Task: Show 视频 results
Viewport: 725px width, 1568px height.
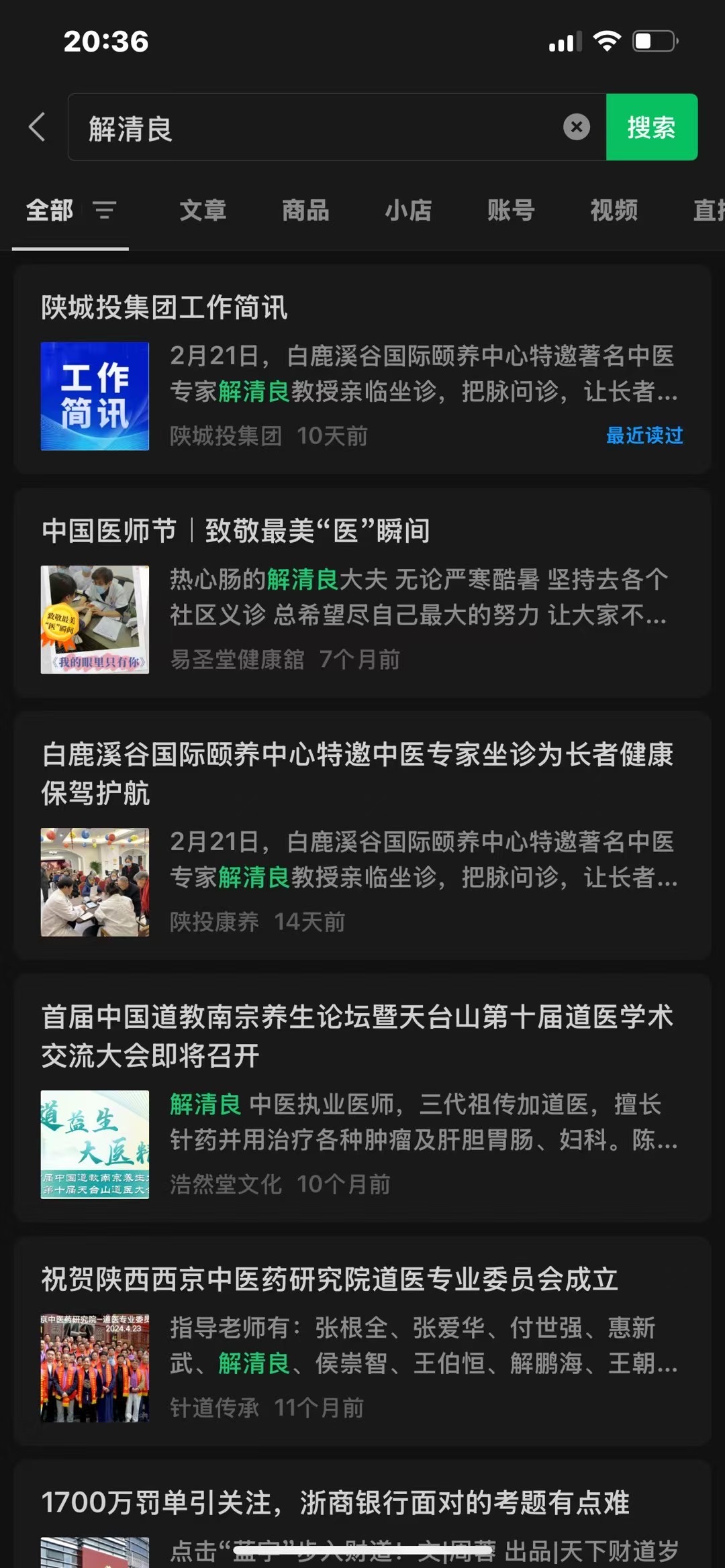Action: 614,211
